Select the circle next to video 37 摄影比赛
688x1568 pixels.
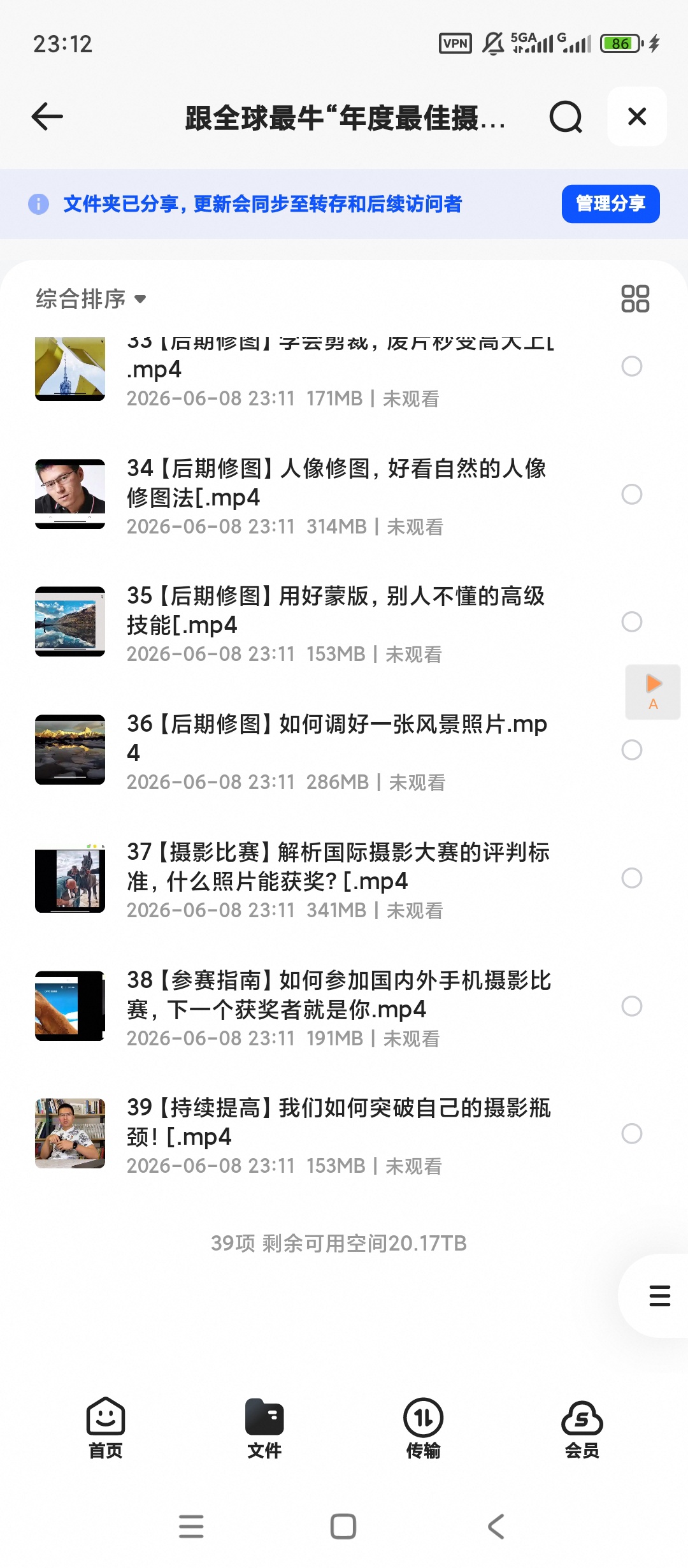pyautogui.click(x=631, y=878)
